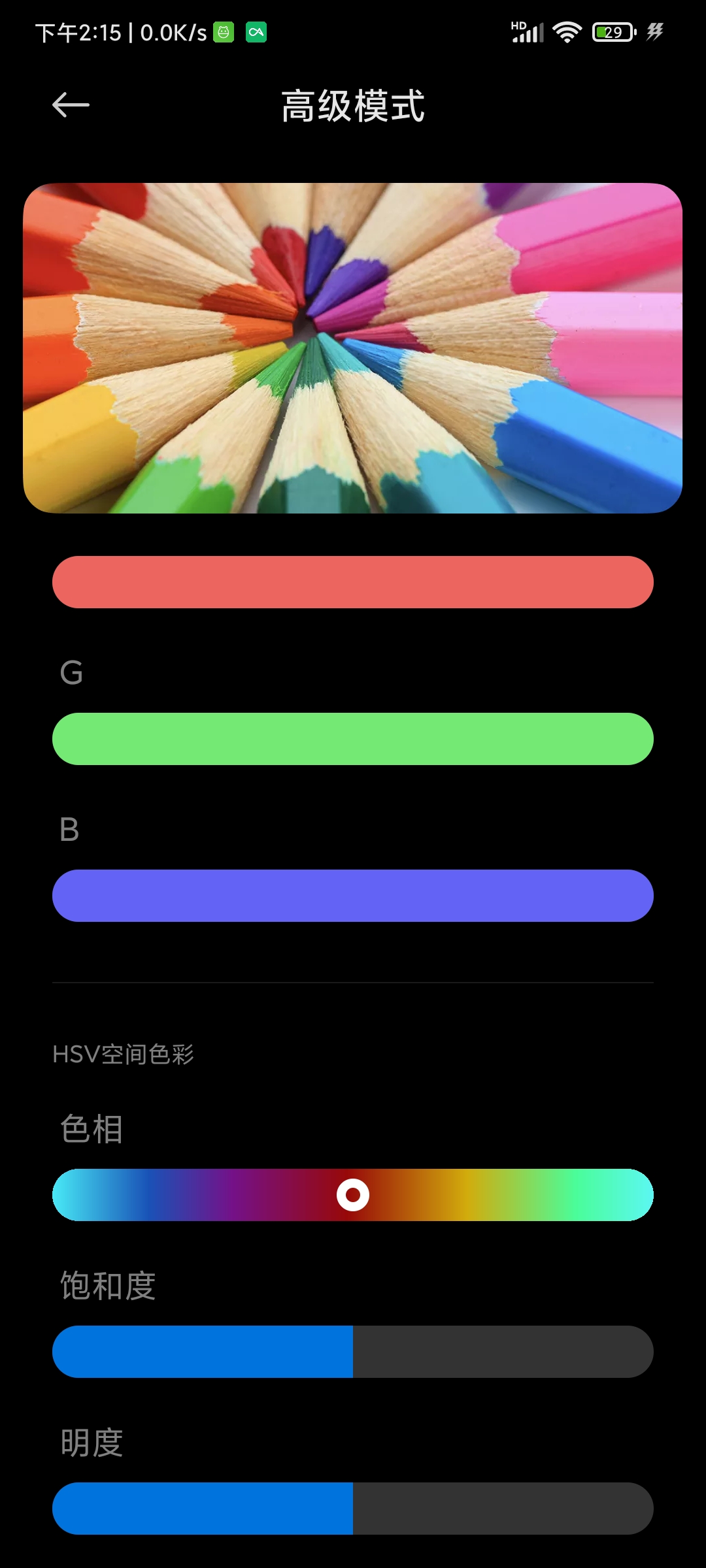The image size is (706, 1568).
Task: Tap the blue B color slider
Action: pos(353,896)
